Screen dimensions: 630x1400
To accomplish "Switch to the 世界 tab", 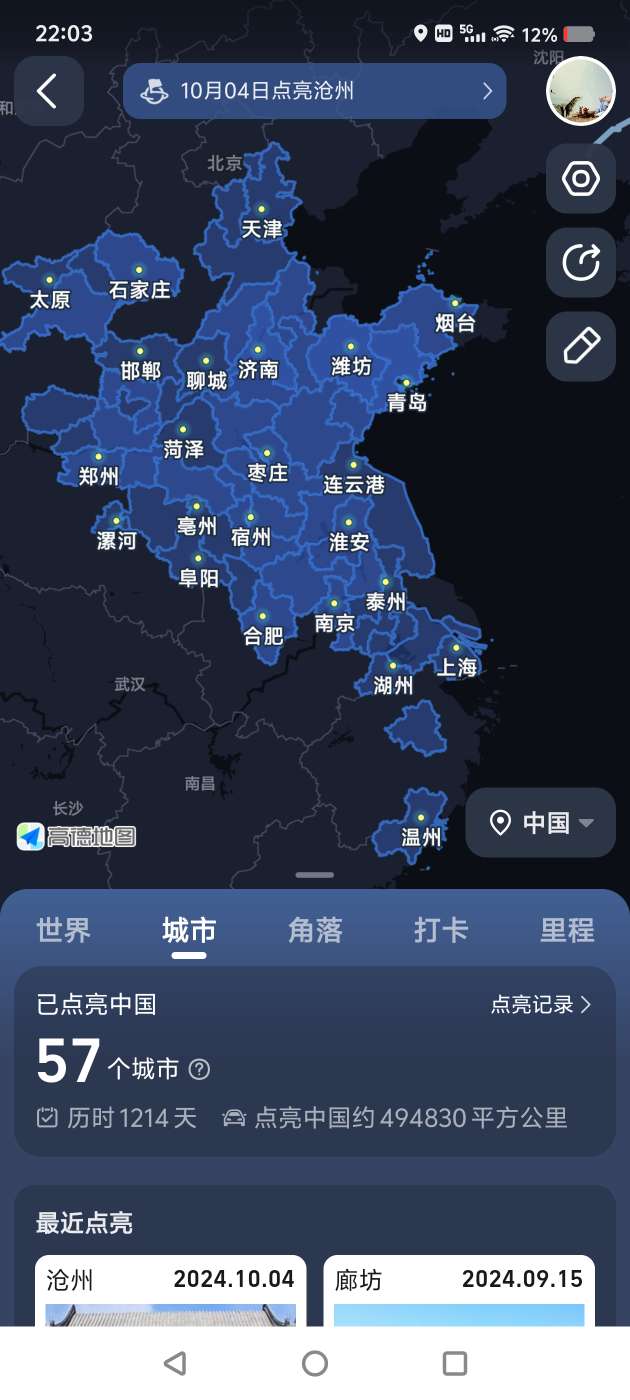I will coord(64,930).
